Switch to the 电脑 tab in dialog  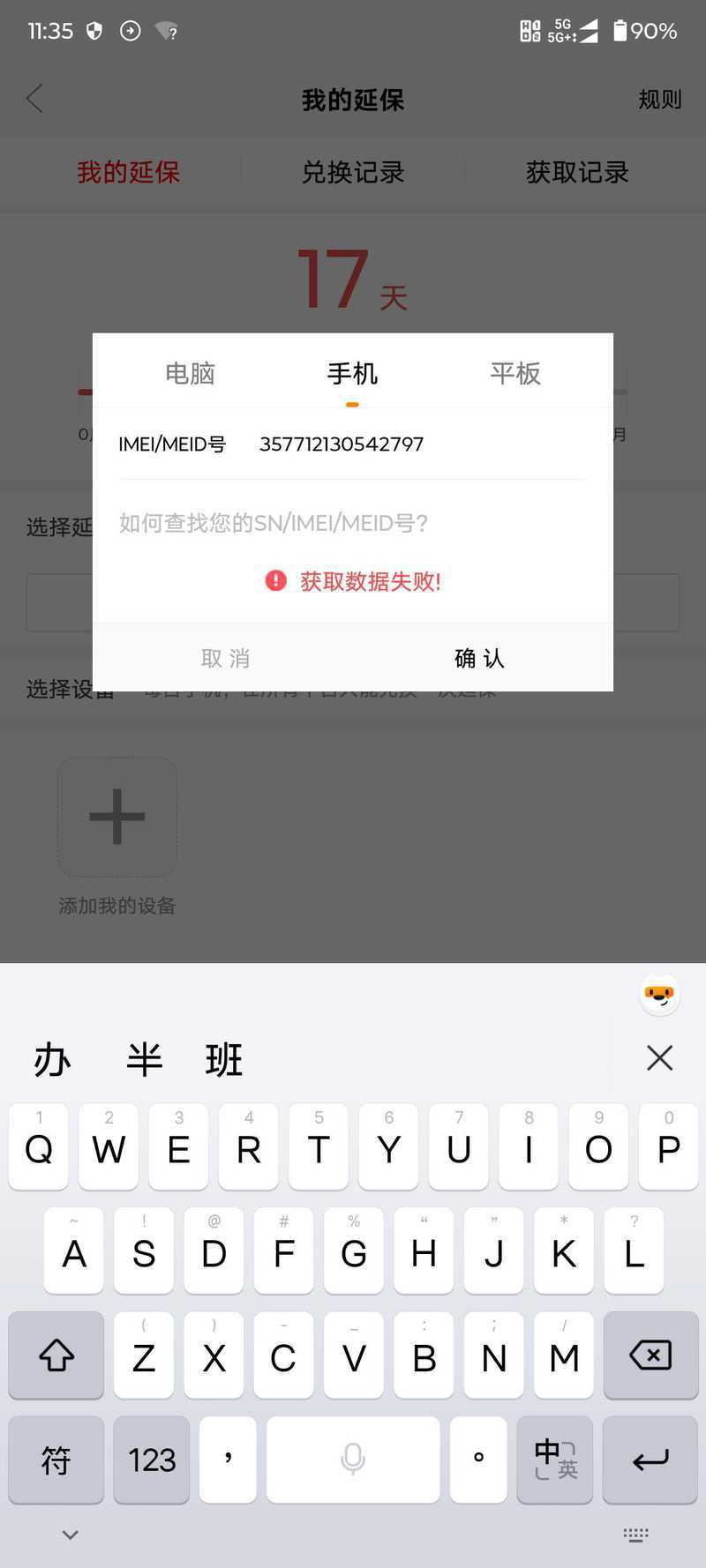[190, 373]
